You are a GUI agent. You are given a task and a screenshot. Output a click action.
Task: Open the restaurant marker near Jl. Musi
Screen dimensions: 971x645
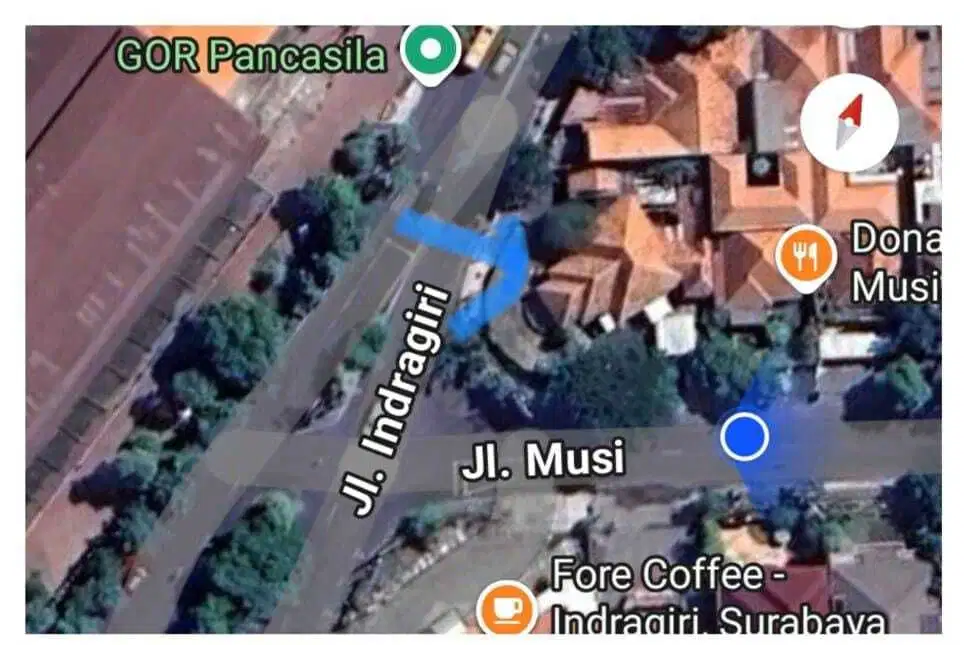pos(806,258)
